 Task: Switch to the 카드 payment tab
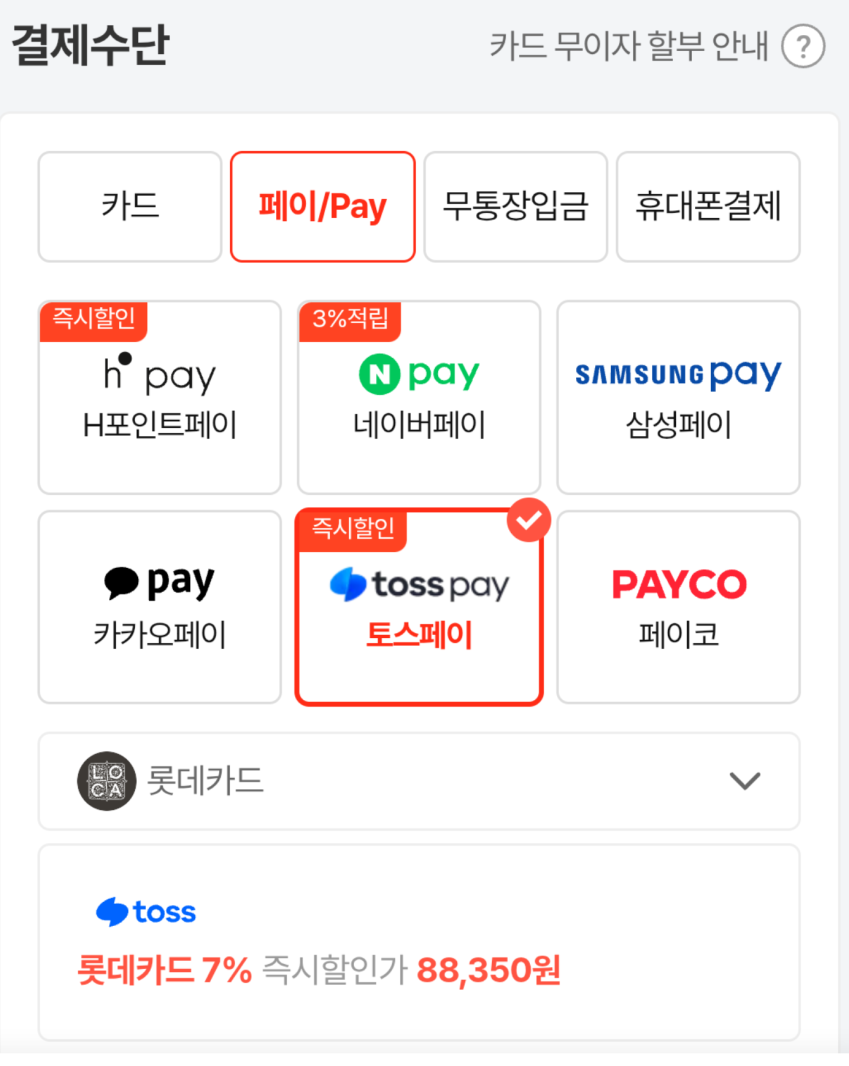pyautogui.click(x=130, y=207)
